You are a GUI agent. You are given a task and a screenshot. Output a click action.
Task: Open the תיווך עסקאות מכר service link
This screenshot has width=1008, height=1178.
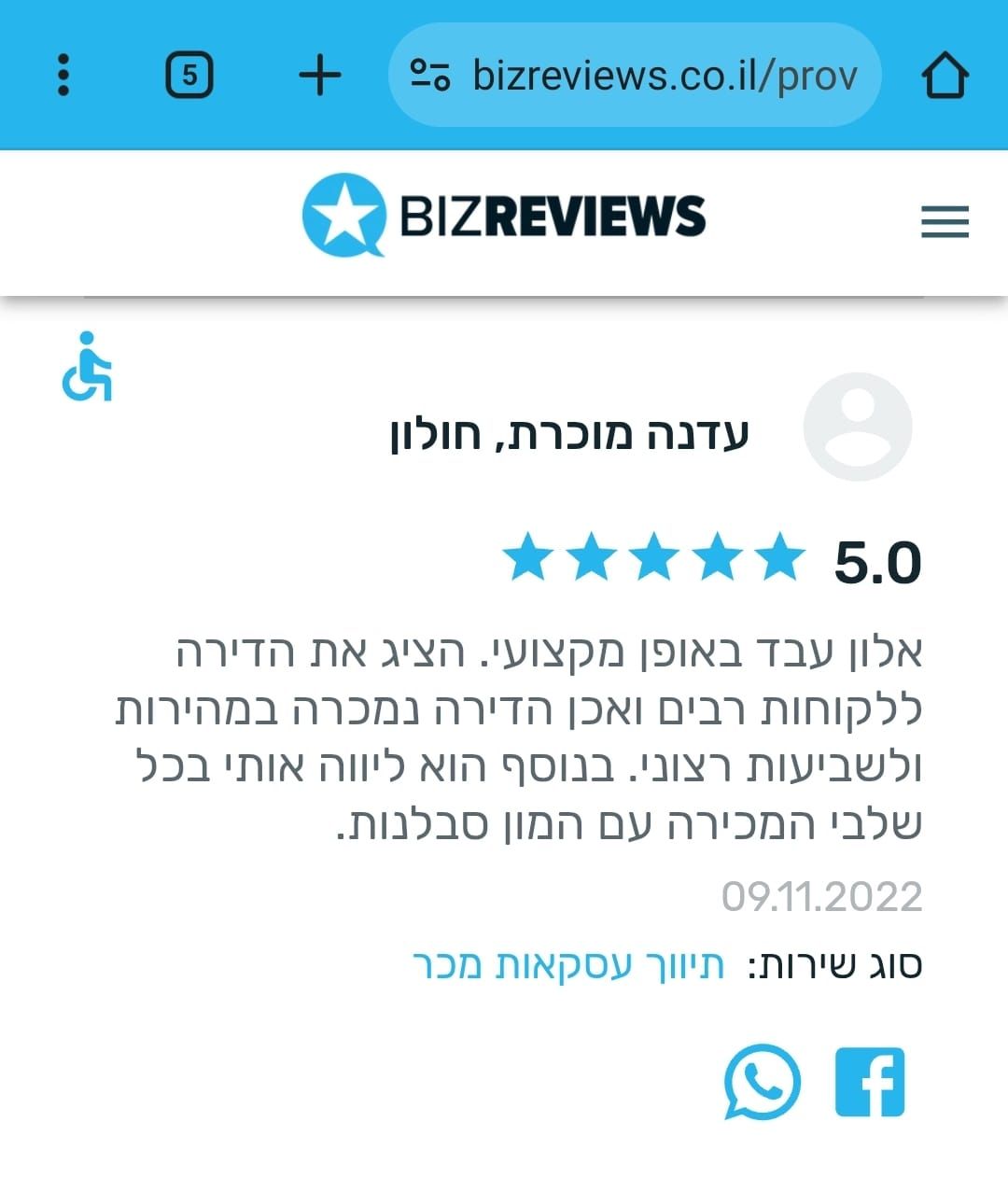(x=568, y=964)
